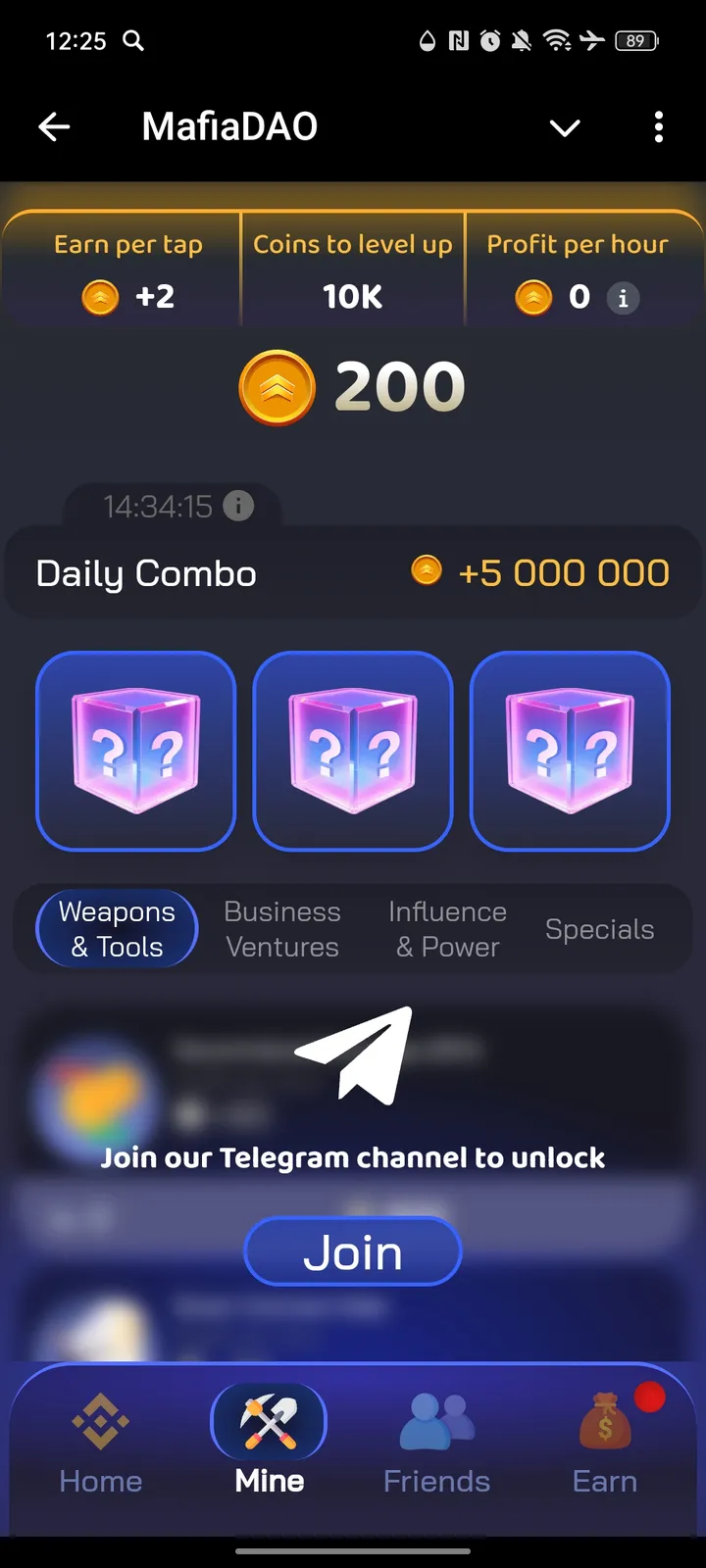Switch to Specials category
The height and width of the screenshot is (1568, 706).
pyautogui.click(x=599, y=929)
